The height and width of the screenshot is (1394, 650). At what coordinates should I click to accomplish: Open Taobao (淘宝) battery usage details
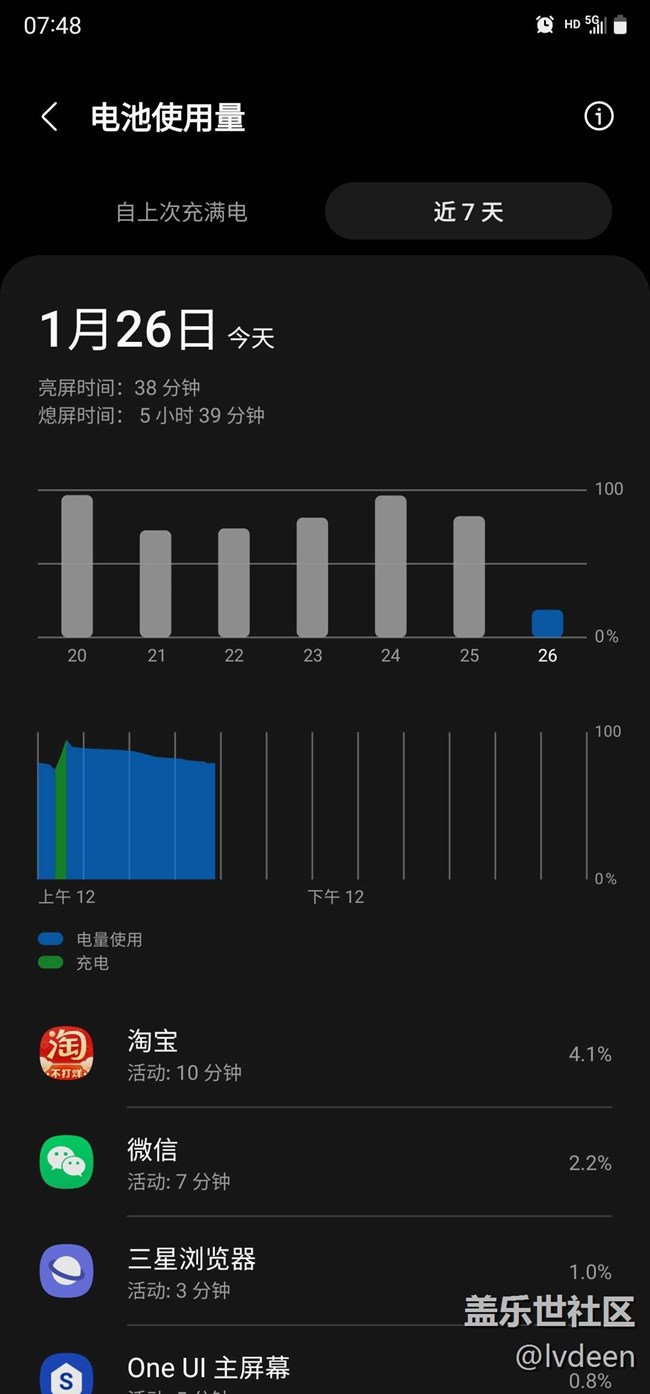325,1054
